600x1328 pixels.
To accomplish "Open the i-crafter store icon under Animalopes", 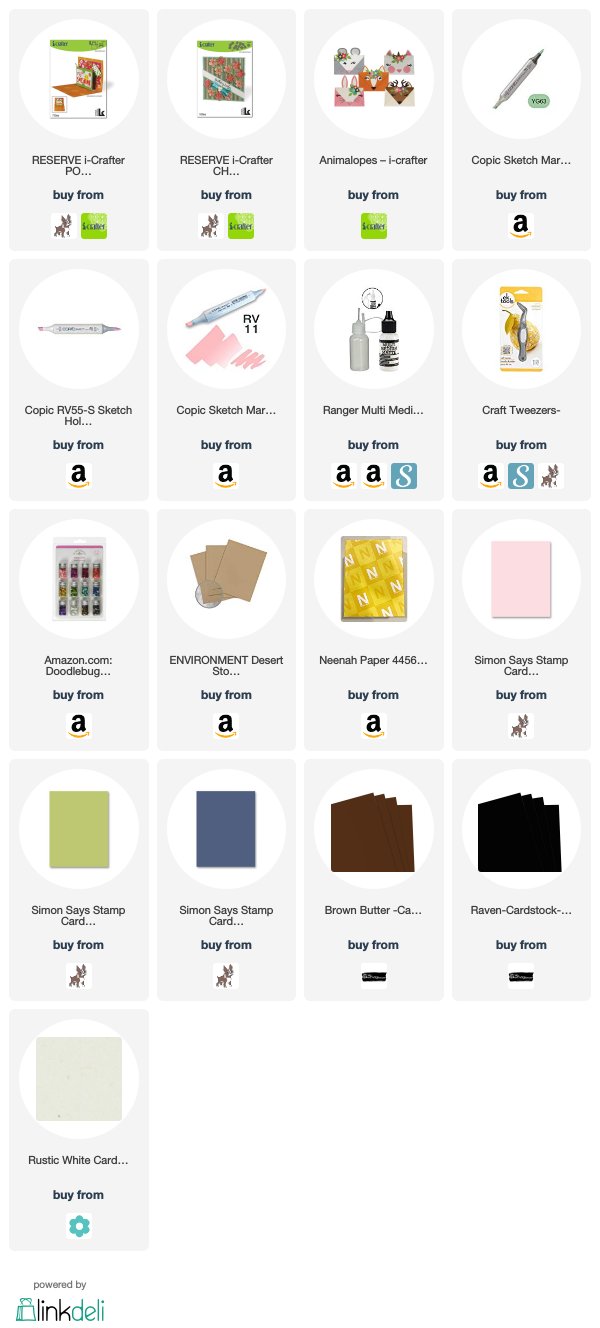I will click(374, 226).
